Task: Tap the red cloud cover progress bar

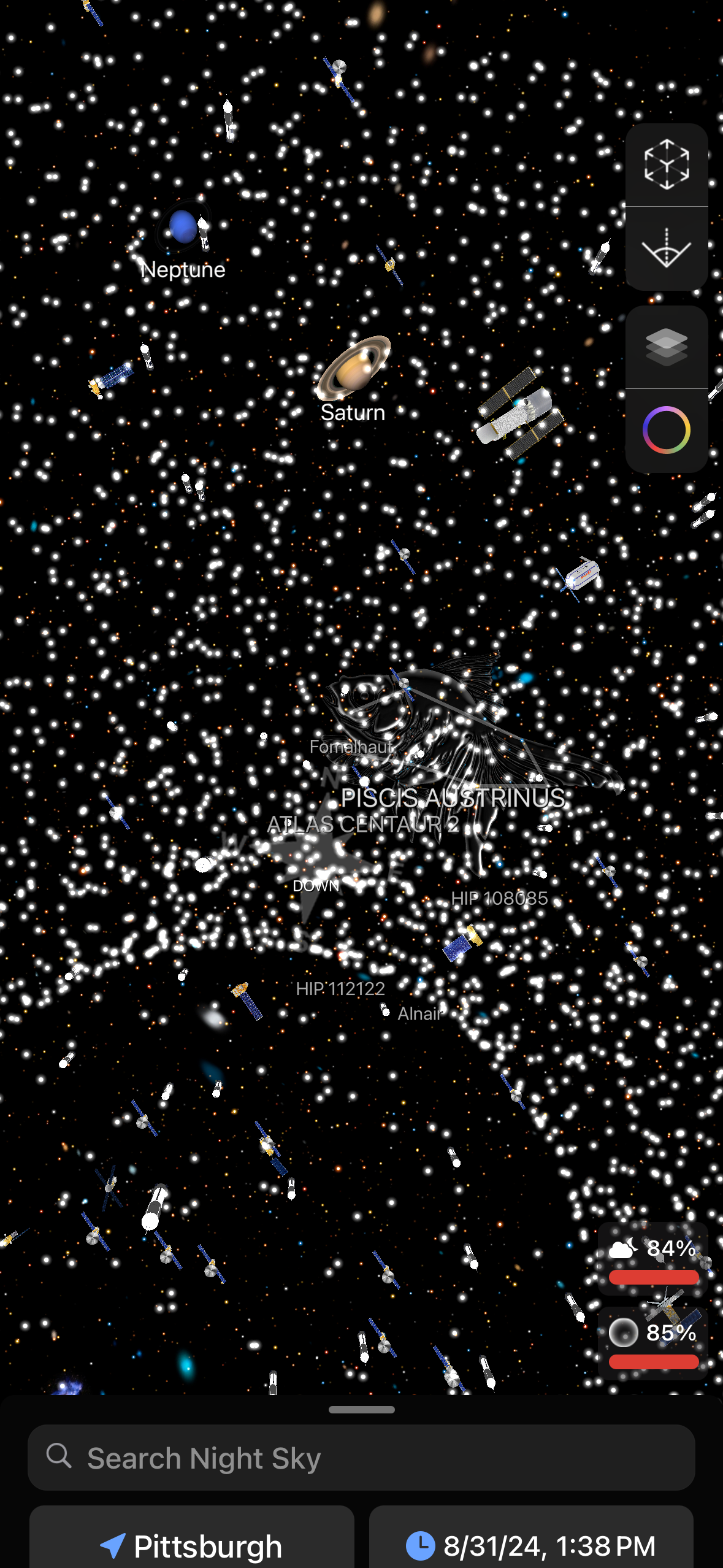Action: pos(654,1278)
